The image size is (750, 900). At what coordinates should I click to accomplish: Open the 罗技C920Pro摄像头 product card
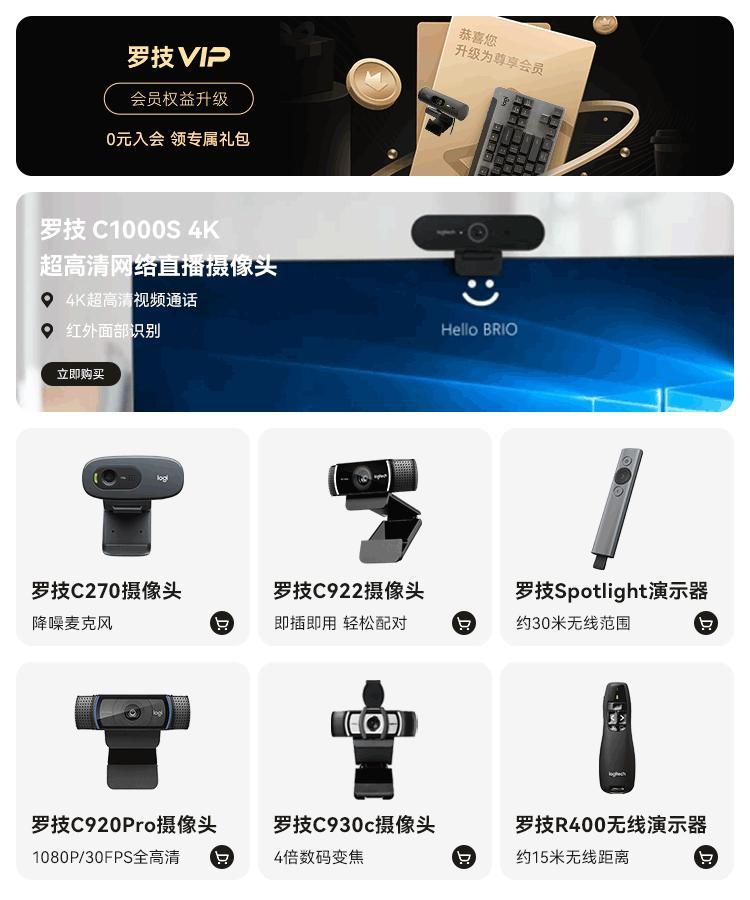(x=133, y=771)
